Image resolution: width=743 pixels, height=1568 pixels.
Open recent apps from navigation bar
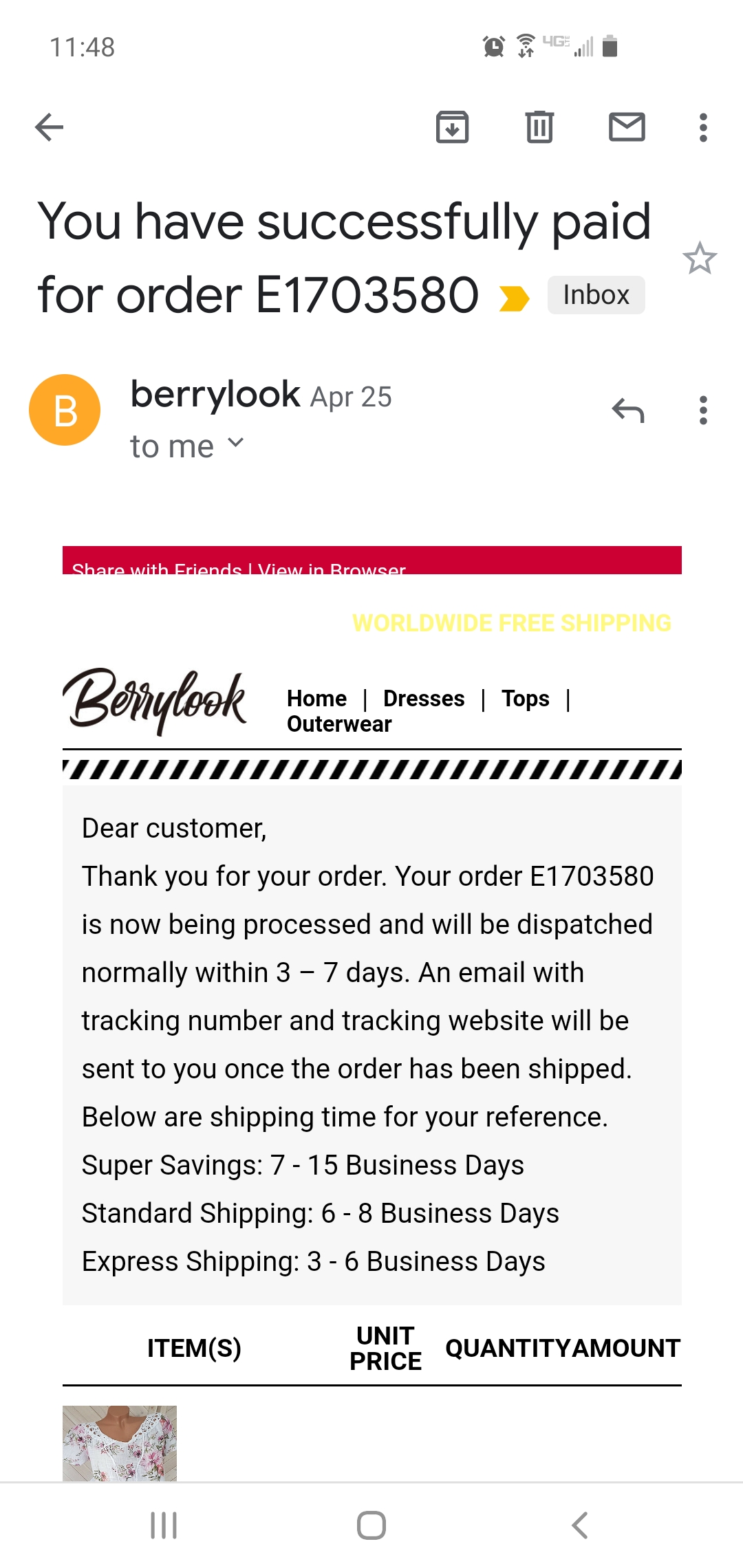pyautogui.click(x=164, y=1525)
